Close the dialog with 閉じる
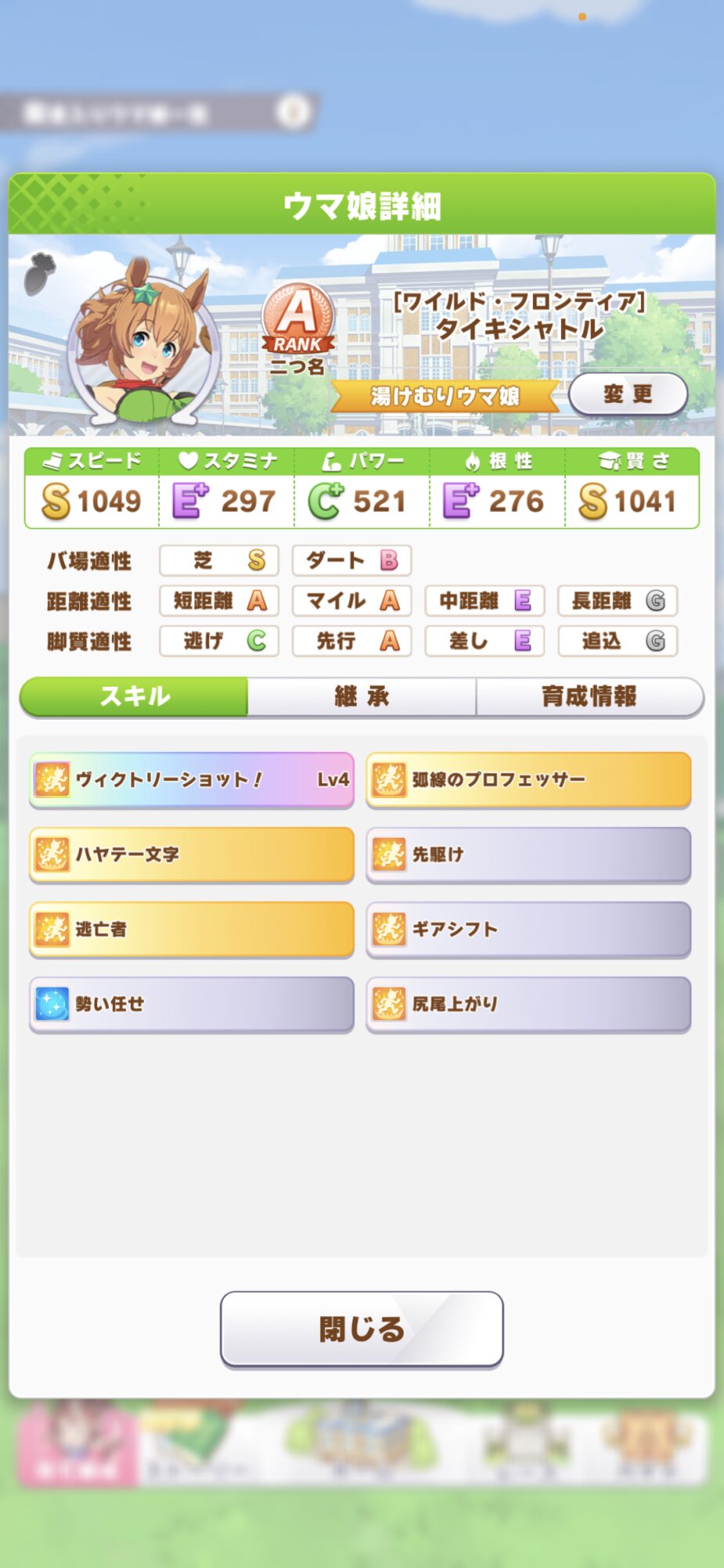Image resolution: width=724 pixels, height=1568 pixels. point(361,1329)
